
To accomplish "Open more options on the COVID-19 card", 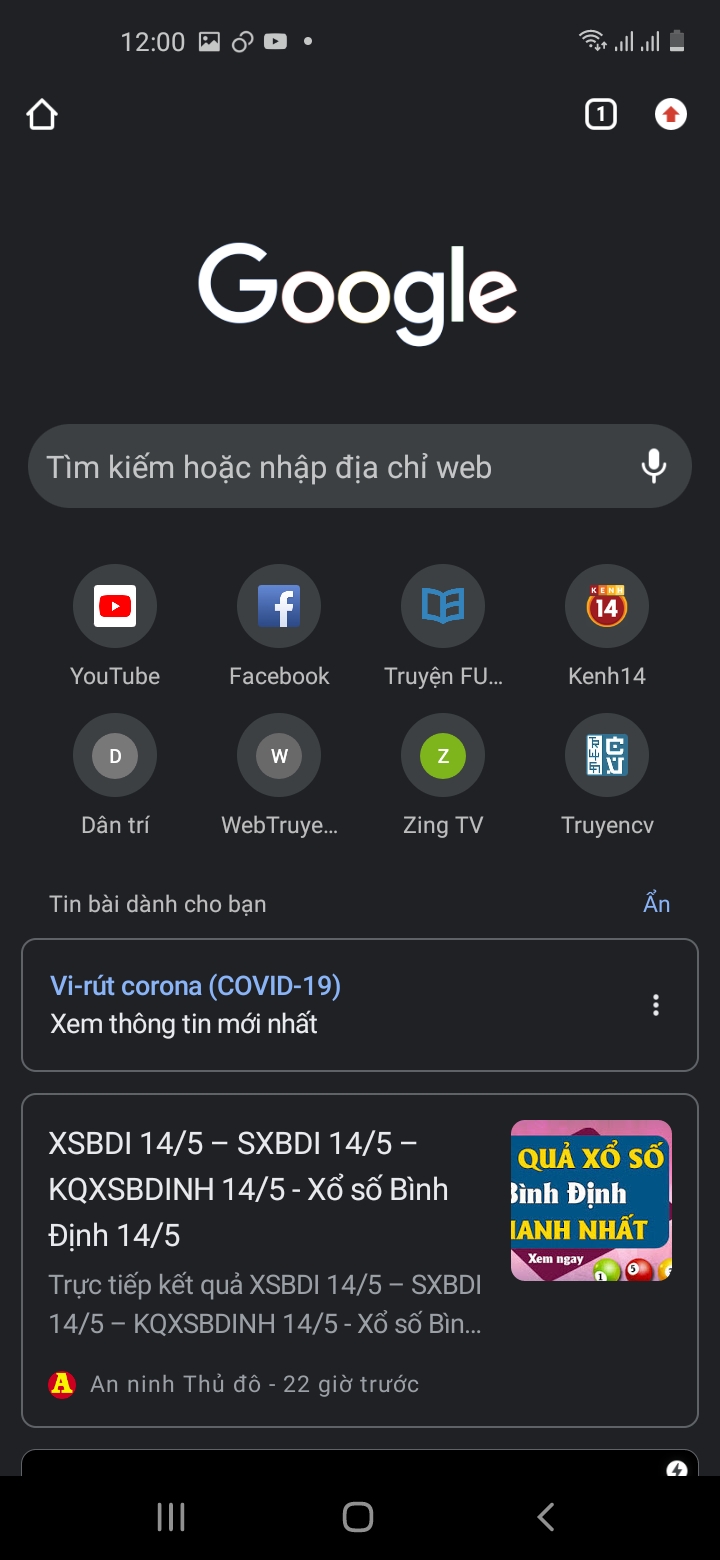I will point(656,1005).
